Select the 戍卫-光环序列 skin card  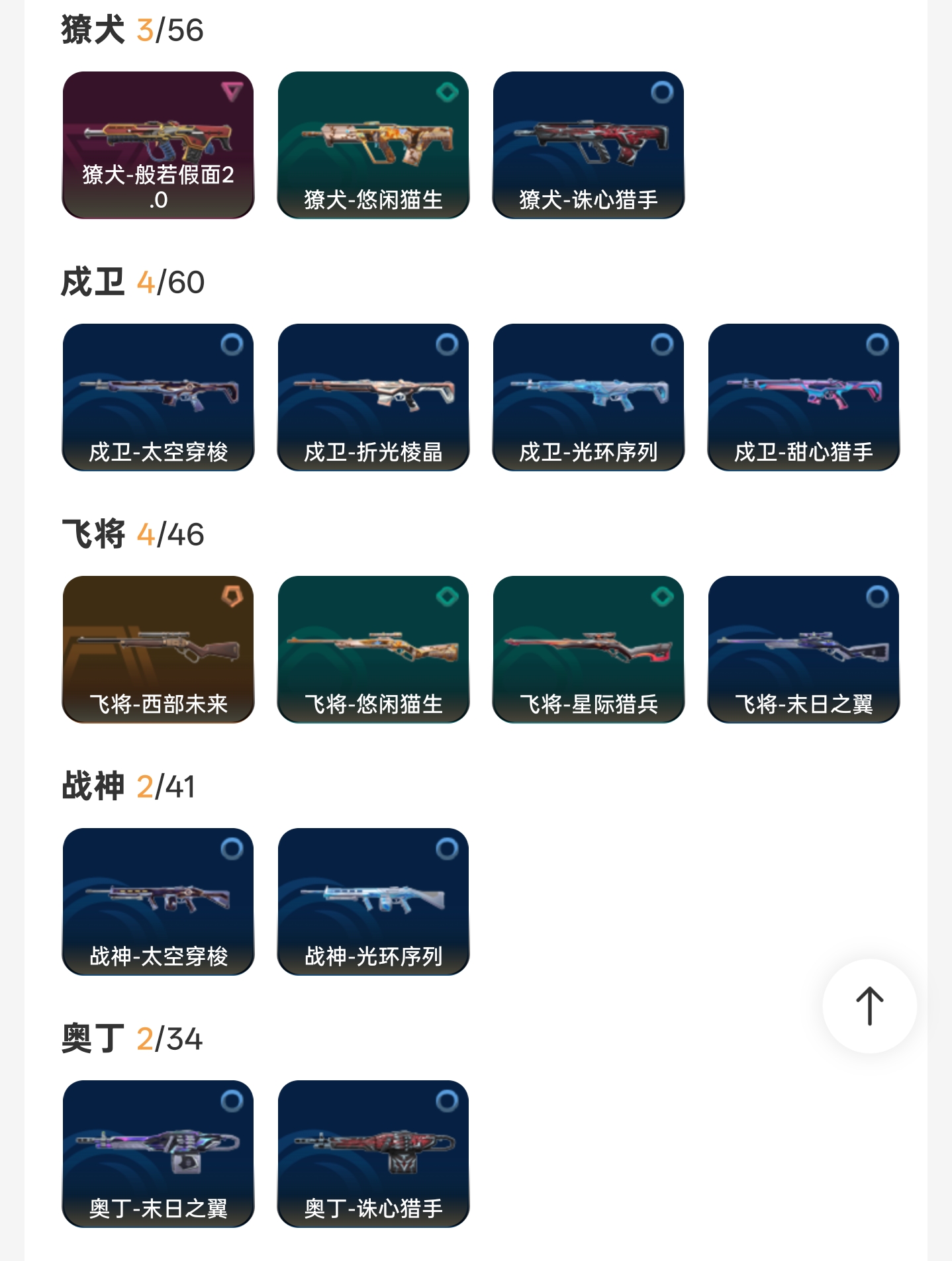[x=589, y=397]
